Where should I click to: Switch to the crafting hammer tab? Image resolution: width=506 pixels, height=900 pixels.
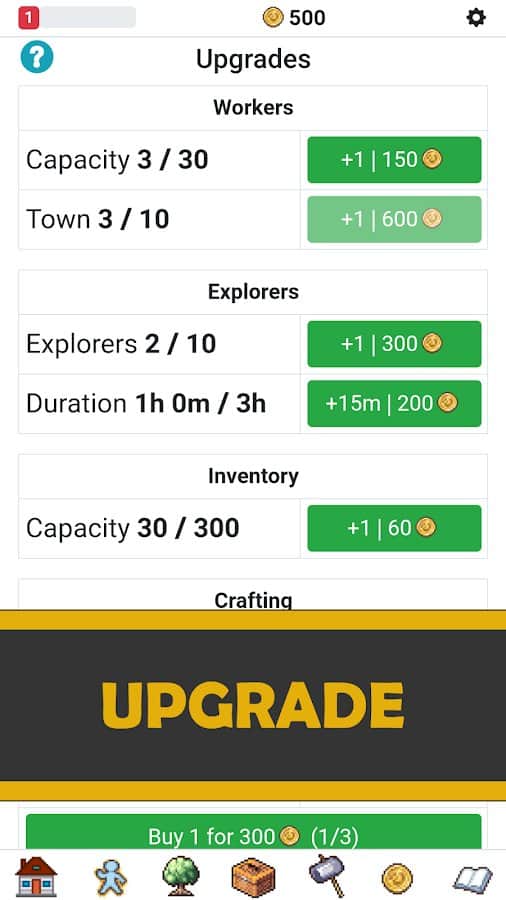[326, 876]
